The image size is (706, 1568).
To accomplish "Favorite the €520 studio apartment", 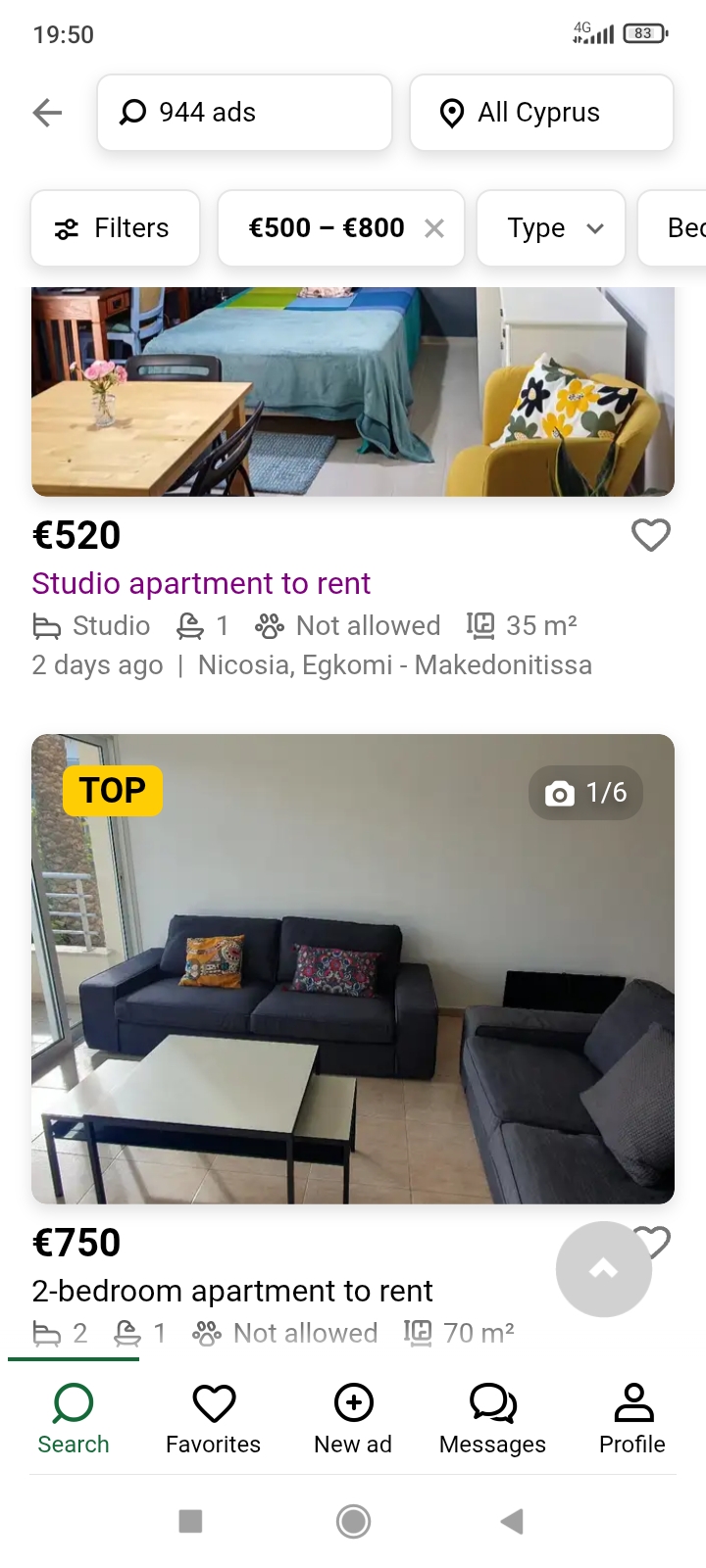I will [x=650, y=535].
